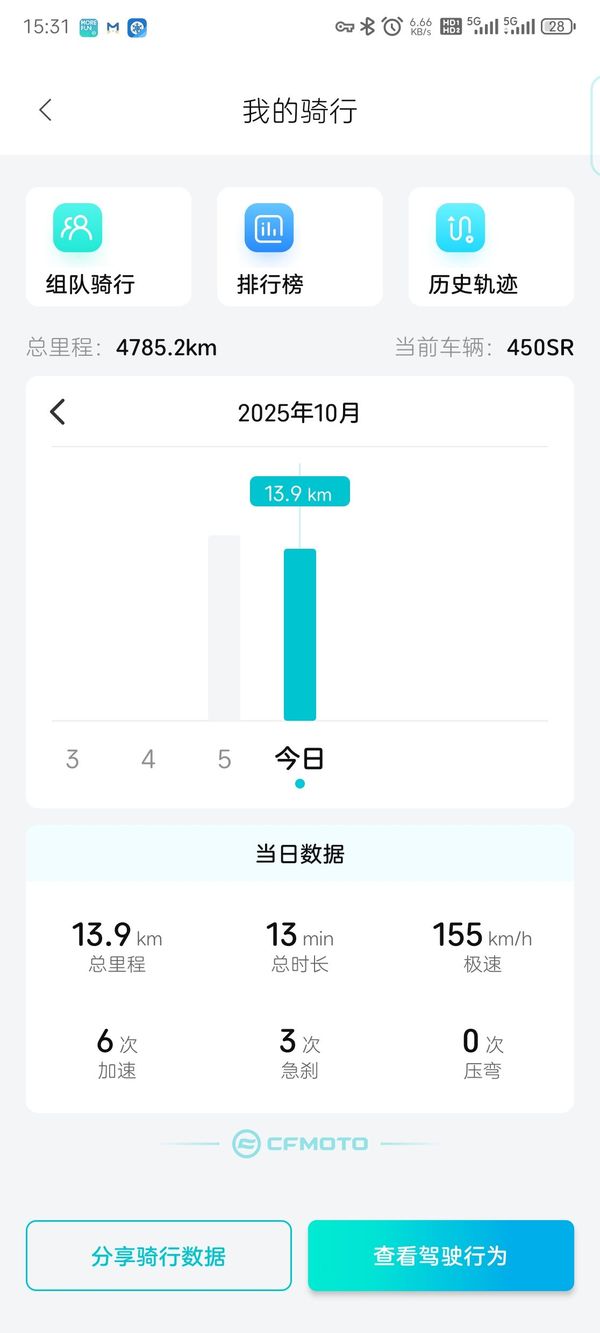
Task: Tap 分享骑行数据 button
Action: (x=159, y=1256)
